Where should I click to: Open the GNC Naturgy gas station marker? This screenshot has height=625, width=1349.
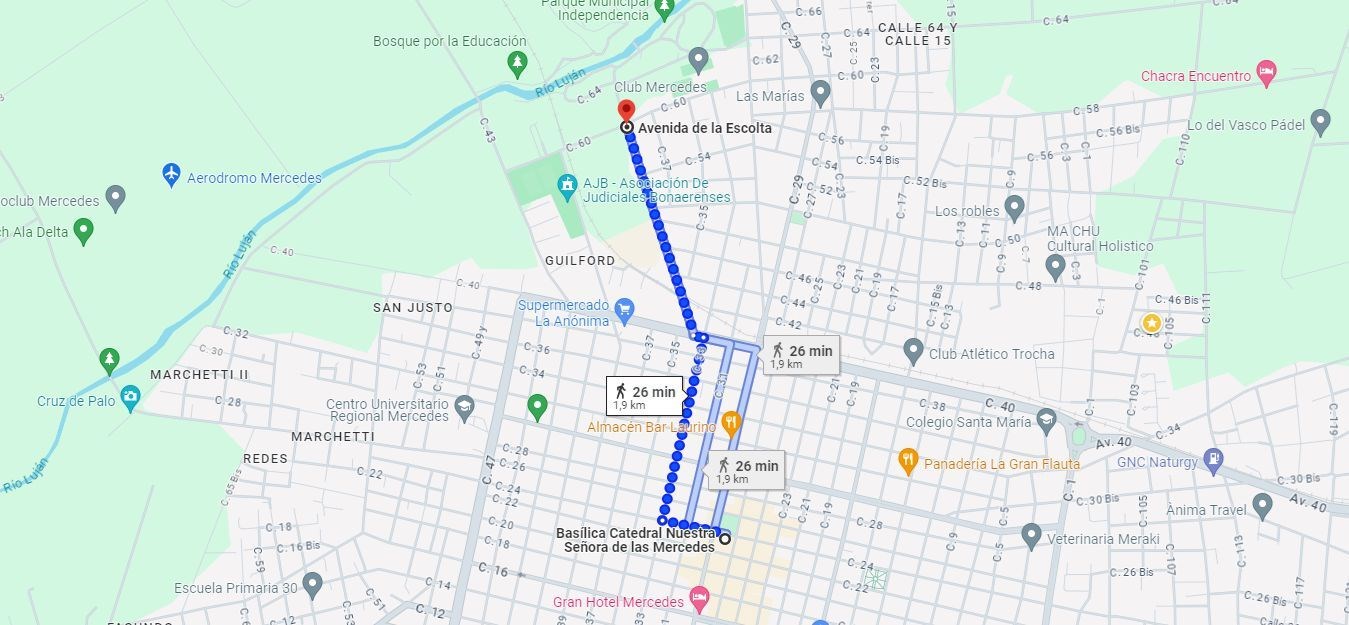[x=1214, y=459]
